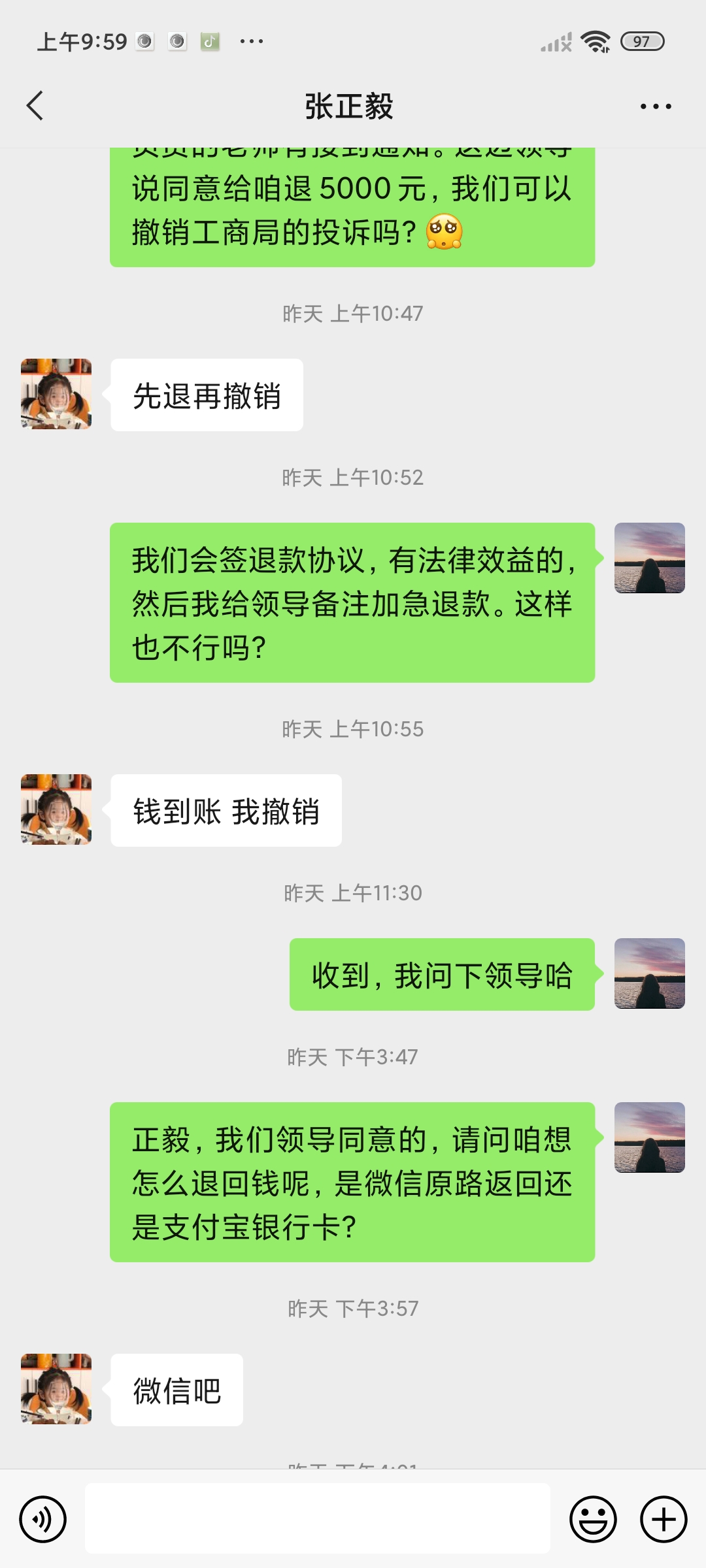The height and width of the screenshot is (1568, 706).
Task: Open chat info via the three-dot menu
Action: (x=656, y=106)
